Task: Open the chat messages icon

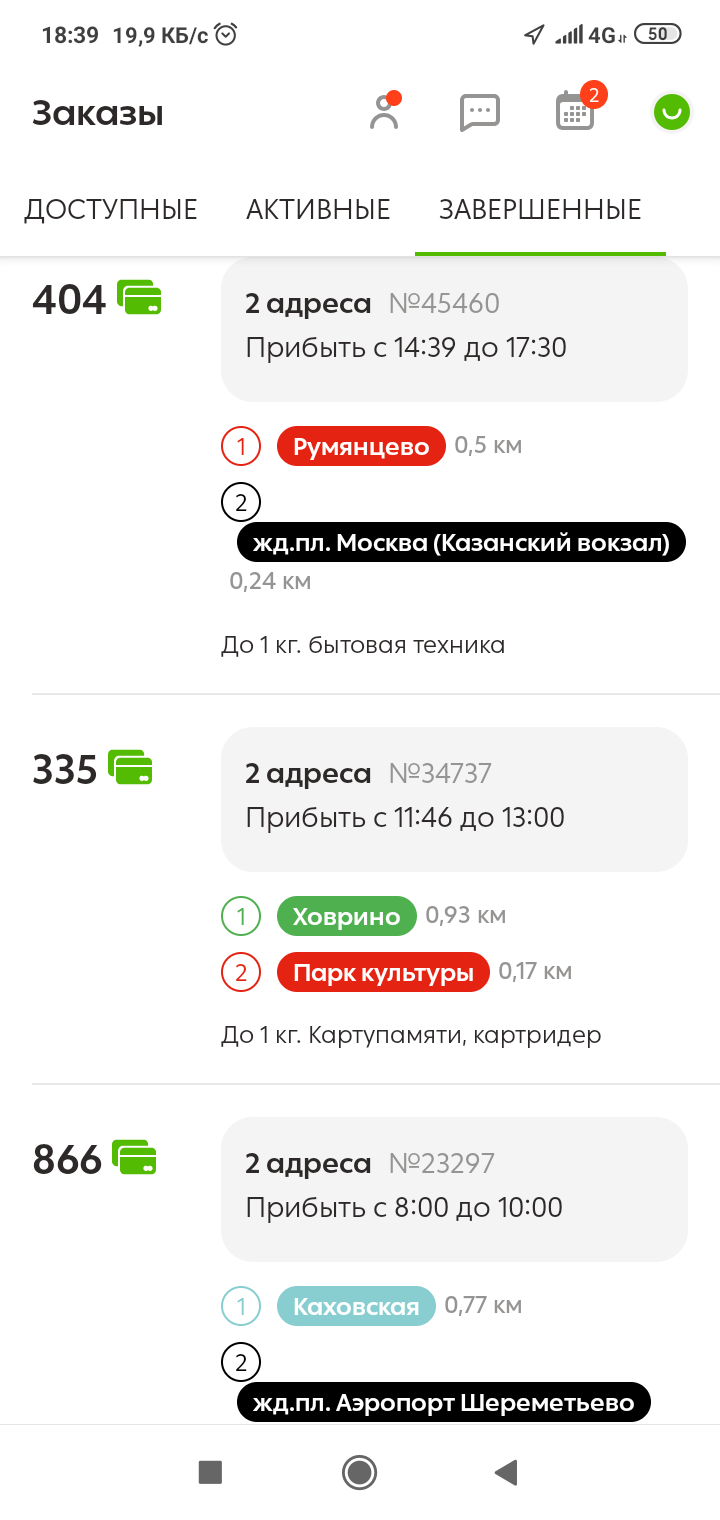Action: (479, 112)
